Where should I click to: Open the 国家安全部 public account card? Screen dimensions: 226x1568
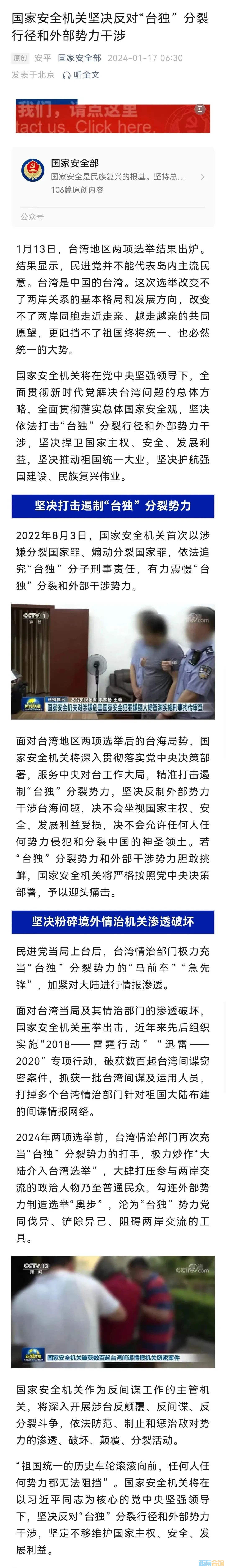click(x=113, y=177)
